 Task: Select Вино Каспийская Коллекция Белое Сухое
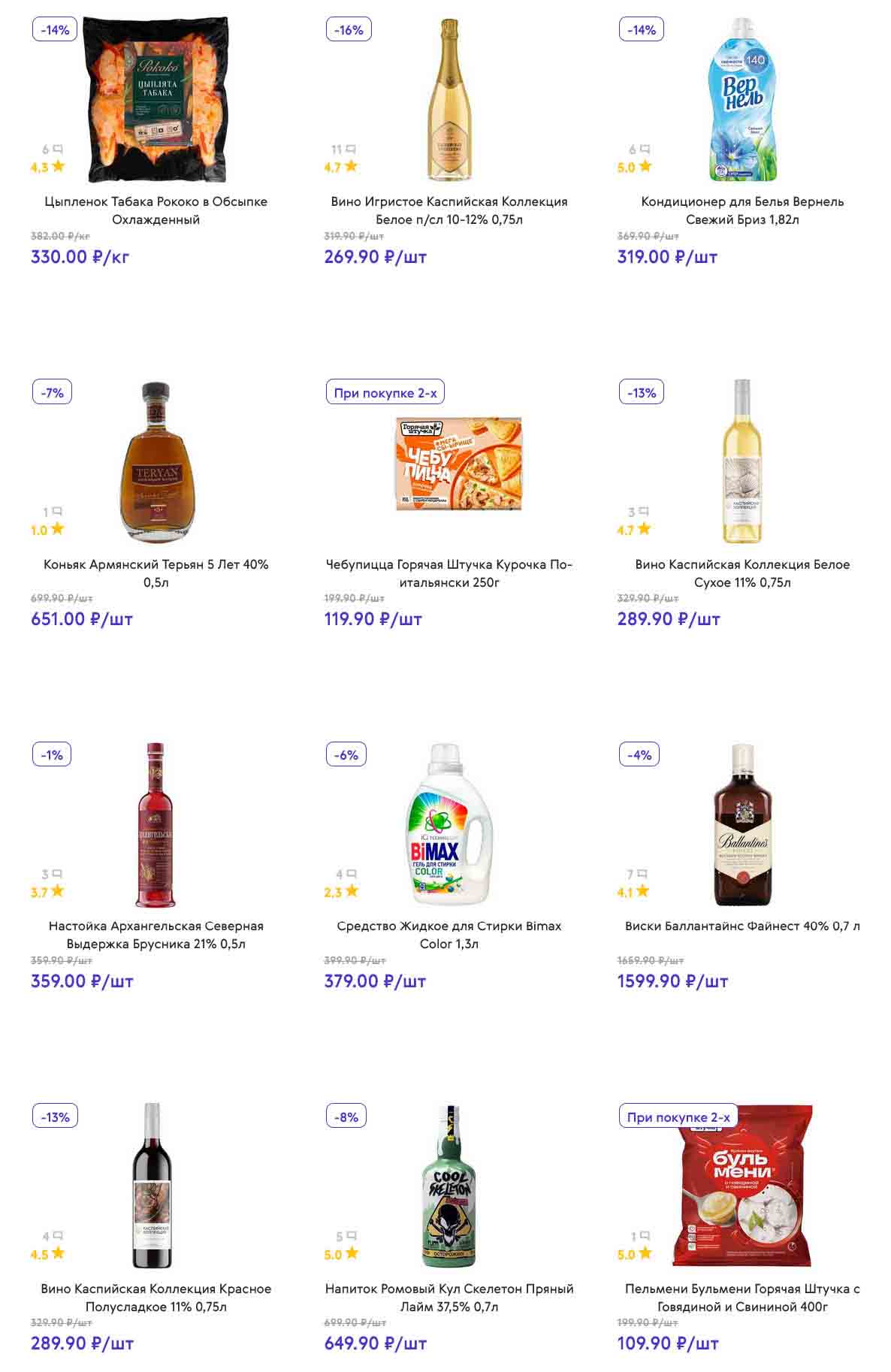coord(742,573)
